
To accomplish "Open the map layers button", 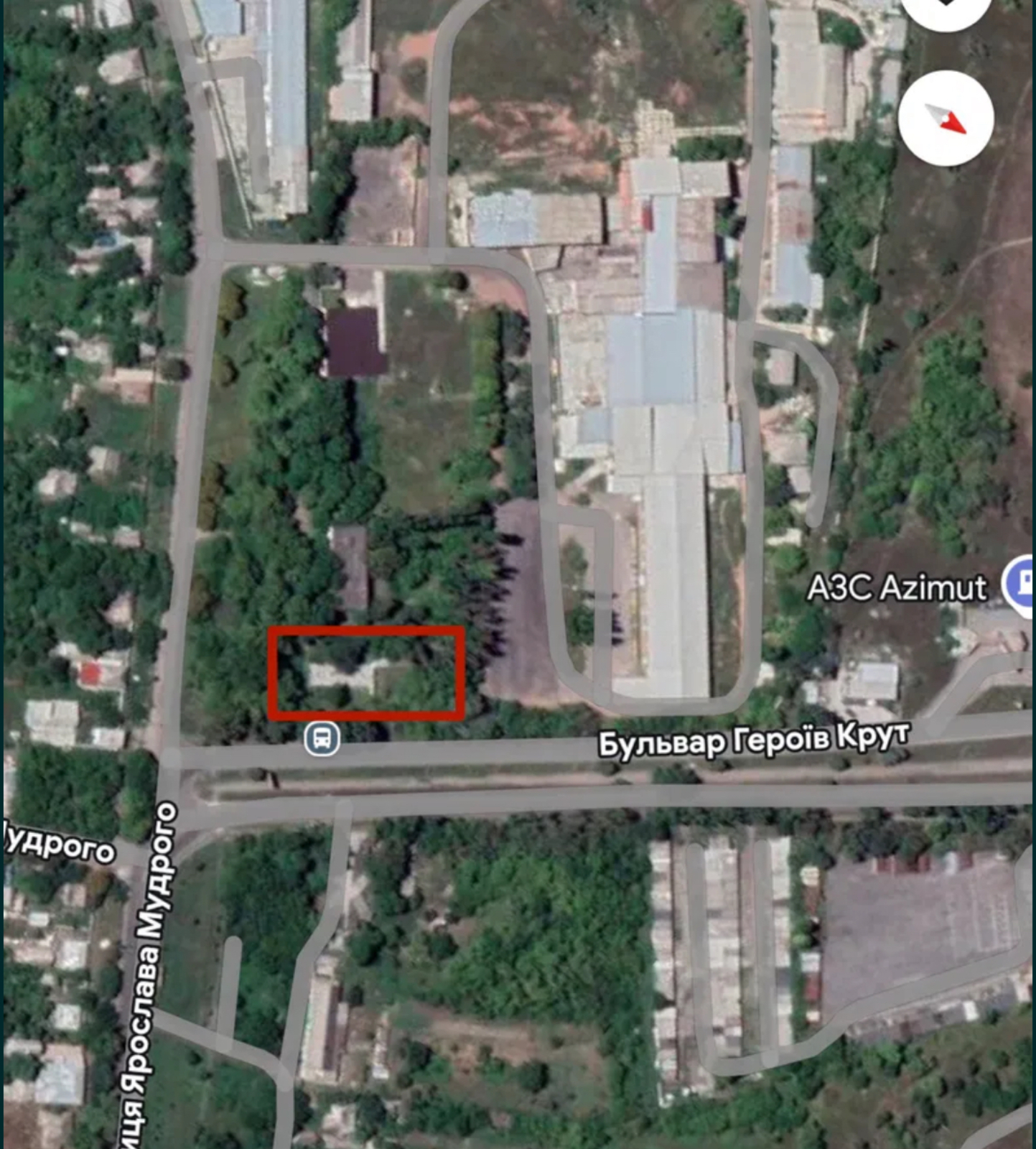I will (946, 9).
